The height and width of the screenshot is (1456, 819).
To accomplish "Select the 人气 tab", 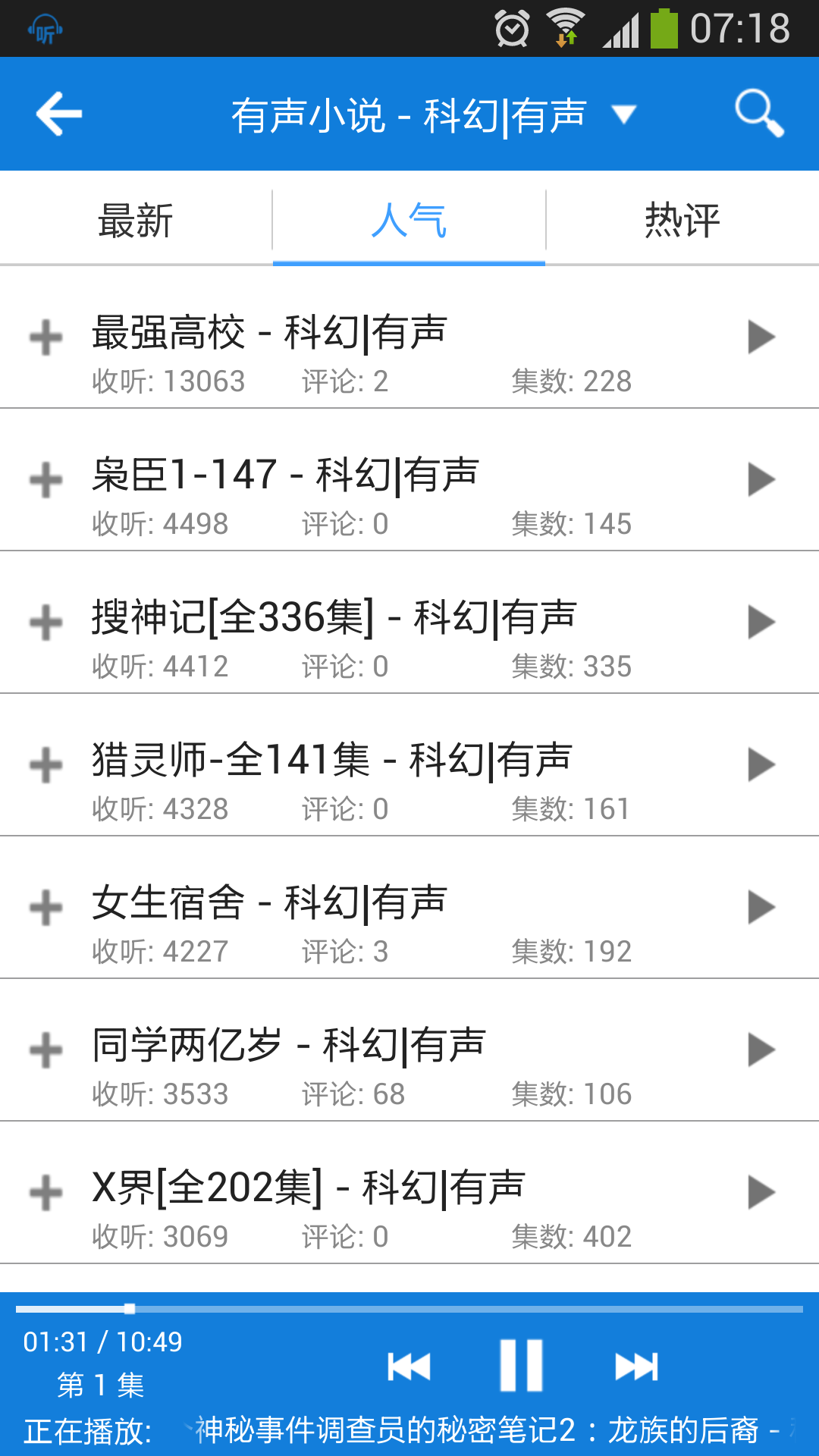I will [409, 221].
